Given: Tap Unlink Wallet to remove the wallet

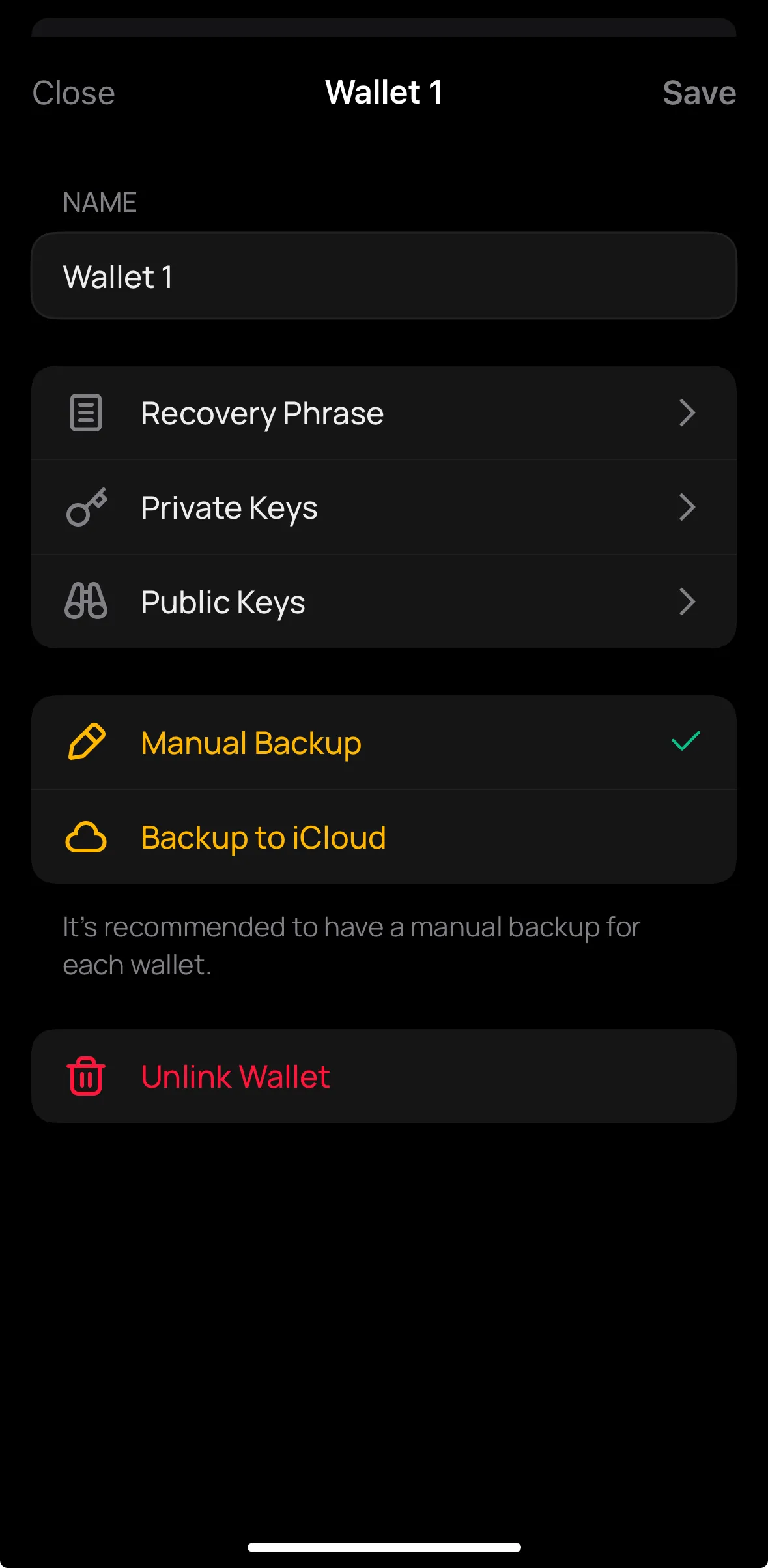Looking at the screenshot, I should coord(236,1077).
